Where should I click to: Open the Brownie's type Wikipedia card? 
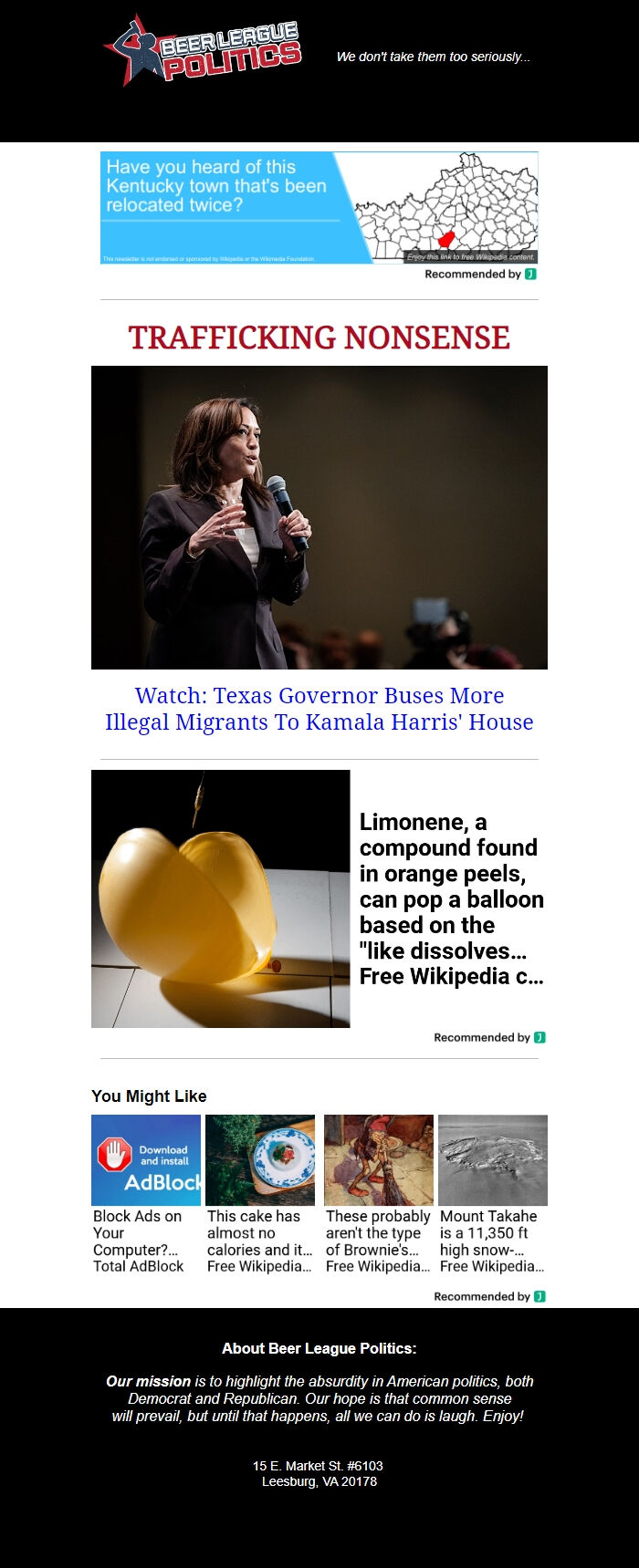pos(378,1193)
